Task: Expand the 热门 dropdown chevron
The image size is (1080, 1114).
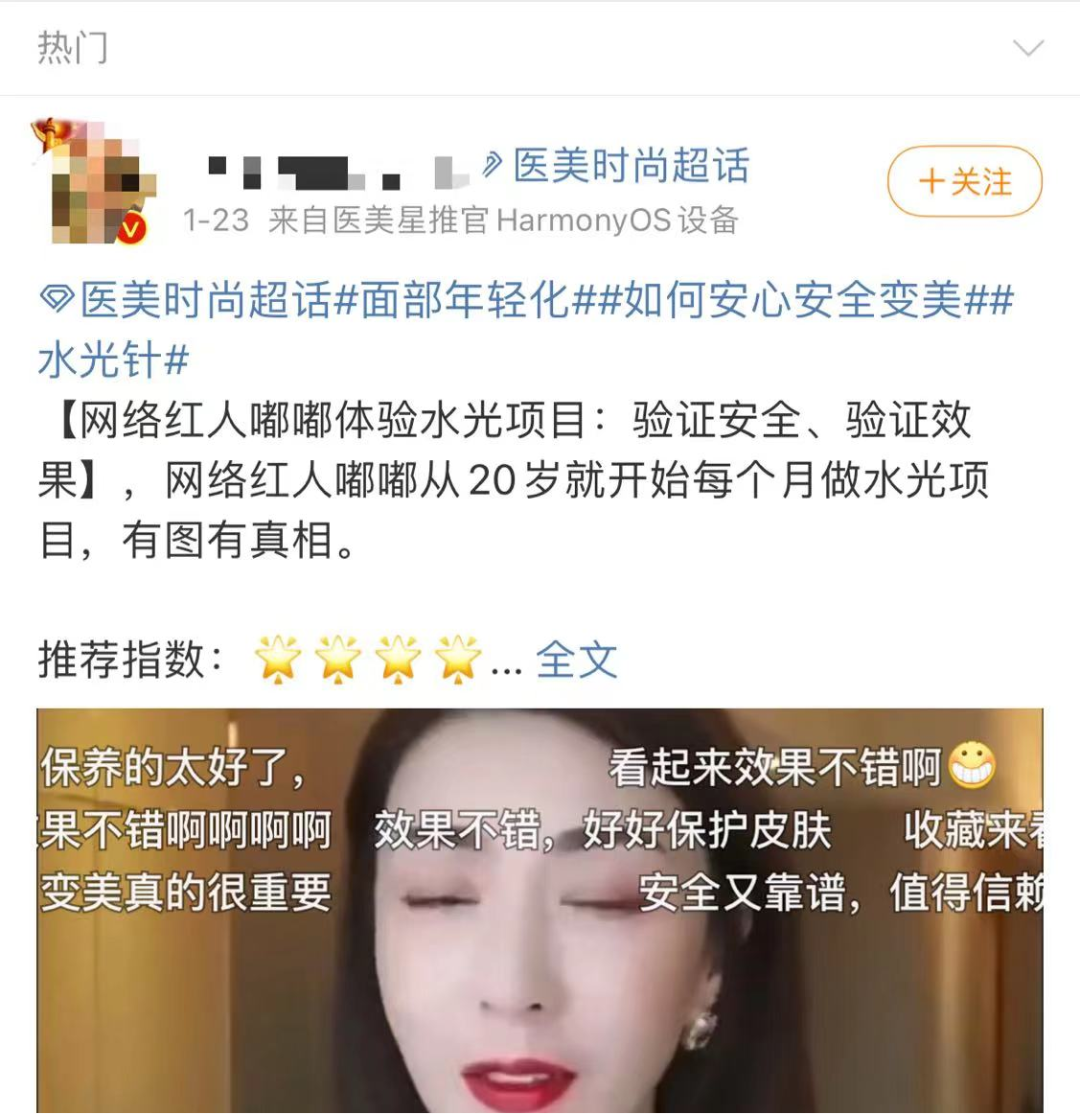Action: (1028, 48)
